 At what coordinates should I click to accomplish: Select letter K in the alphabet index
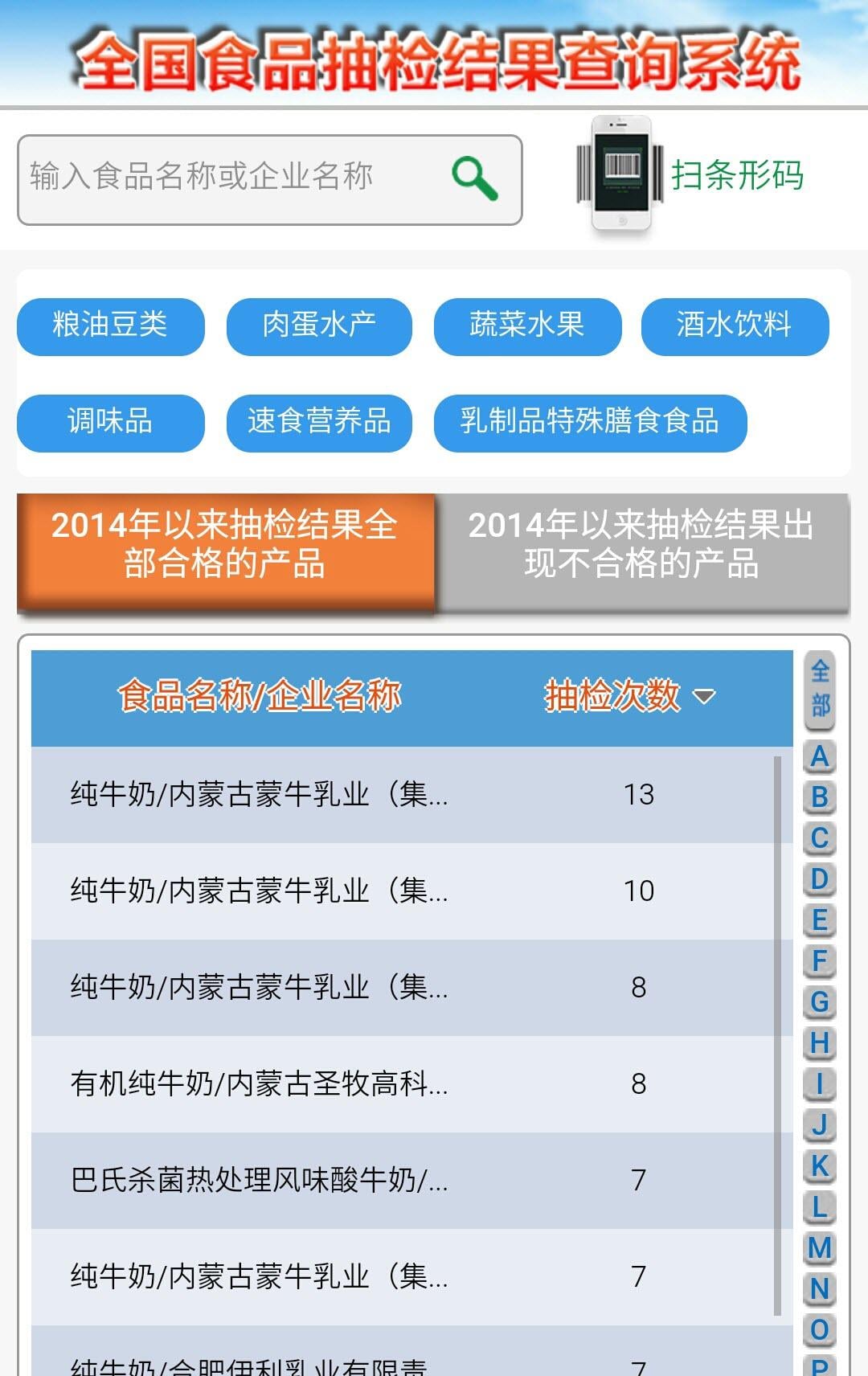pyautogui.click(x=818, y=1165)
